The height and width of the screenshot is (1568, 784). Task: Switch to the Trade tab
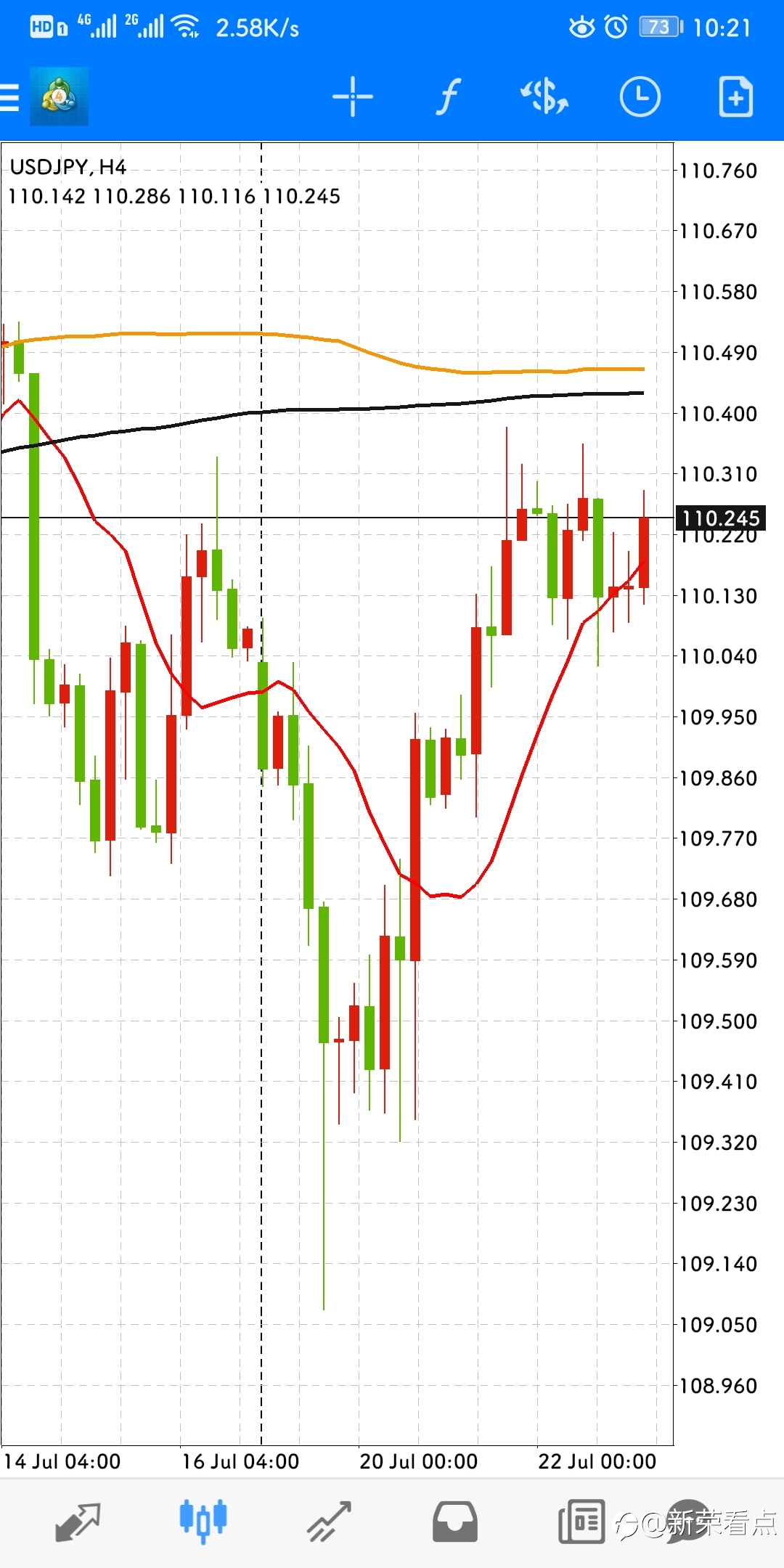pyautogui.click(x=329, y=1522)
